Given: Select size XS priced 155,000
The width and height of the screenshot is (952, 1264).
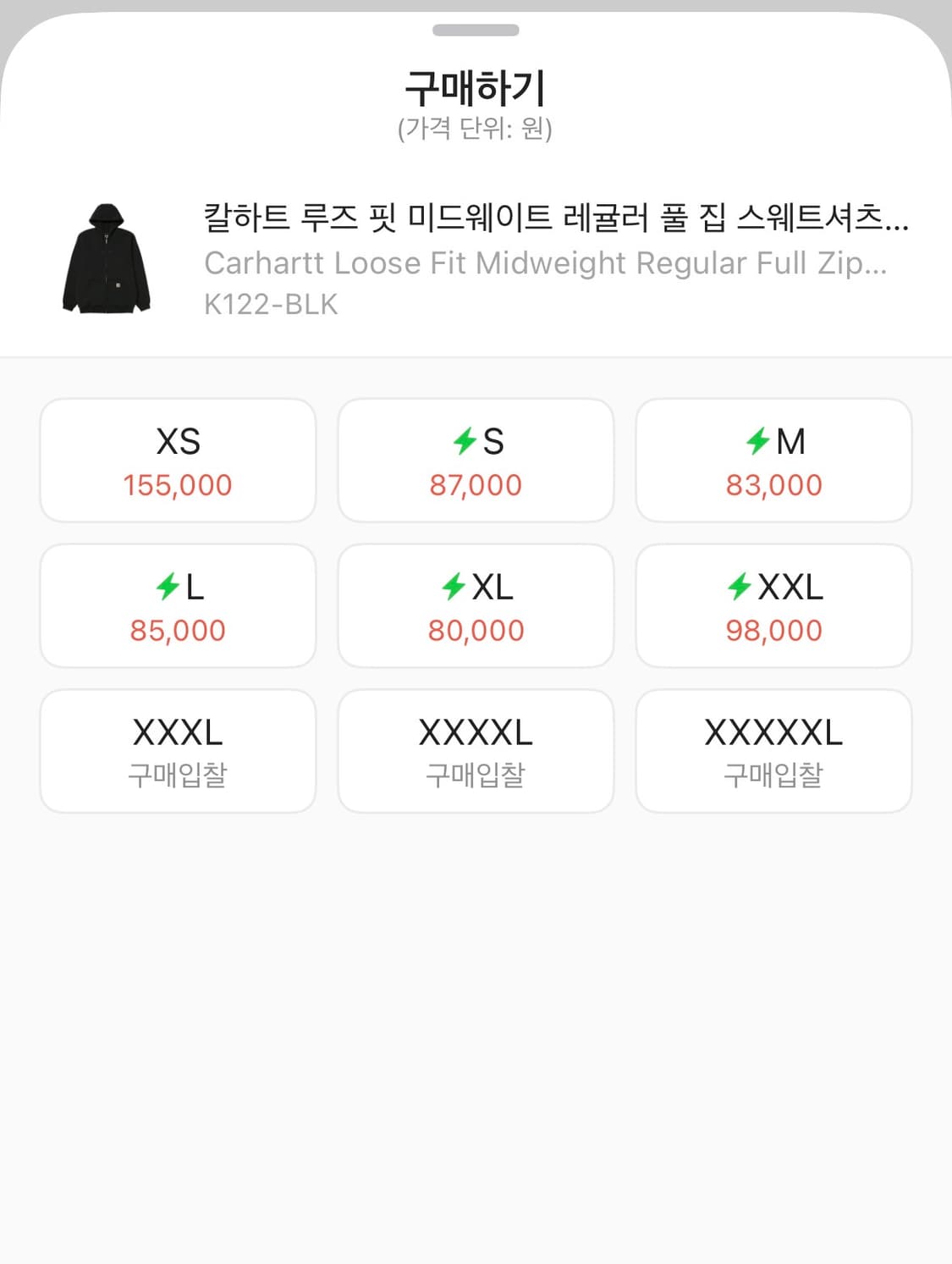Looking at the screenshot, I should click(x=177, y=459).
